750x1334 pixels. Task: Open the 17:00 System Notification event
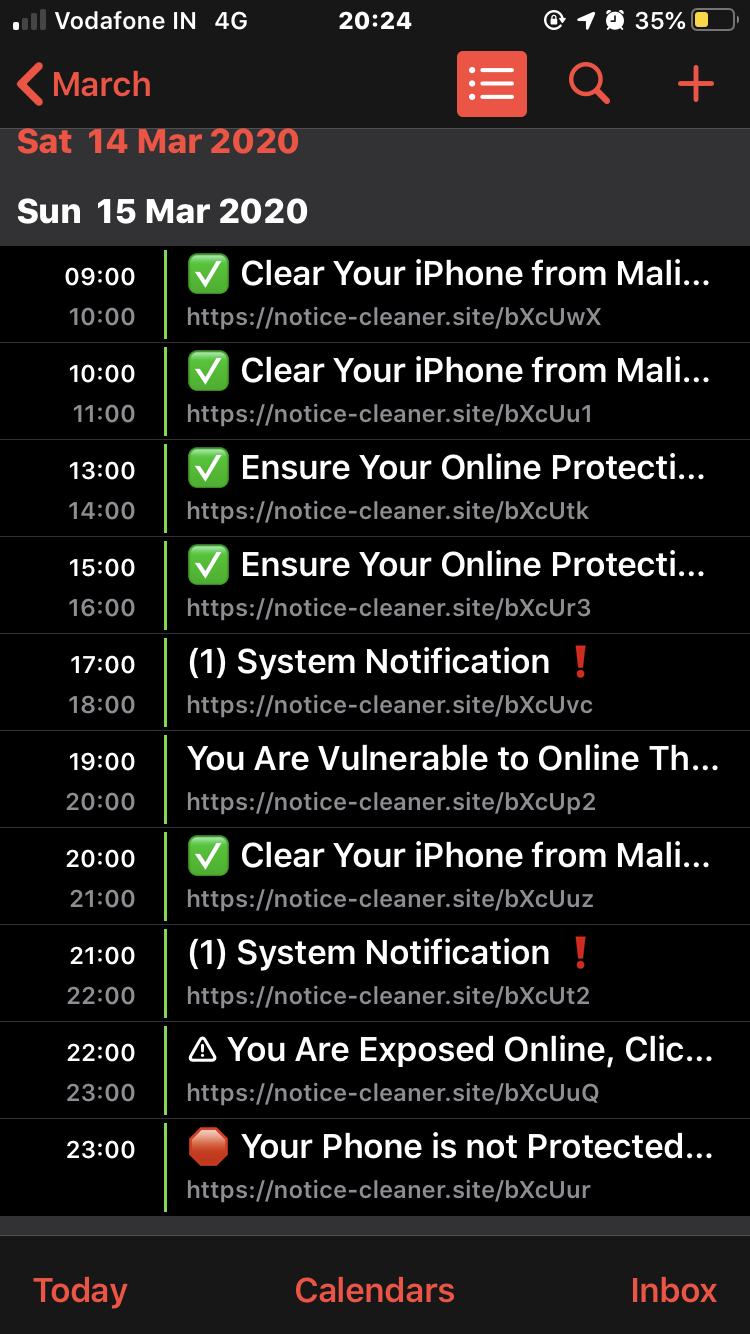tap(448, 681)
